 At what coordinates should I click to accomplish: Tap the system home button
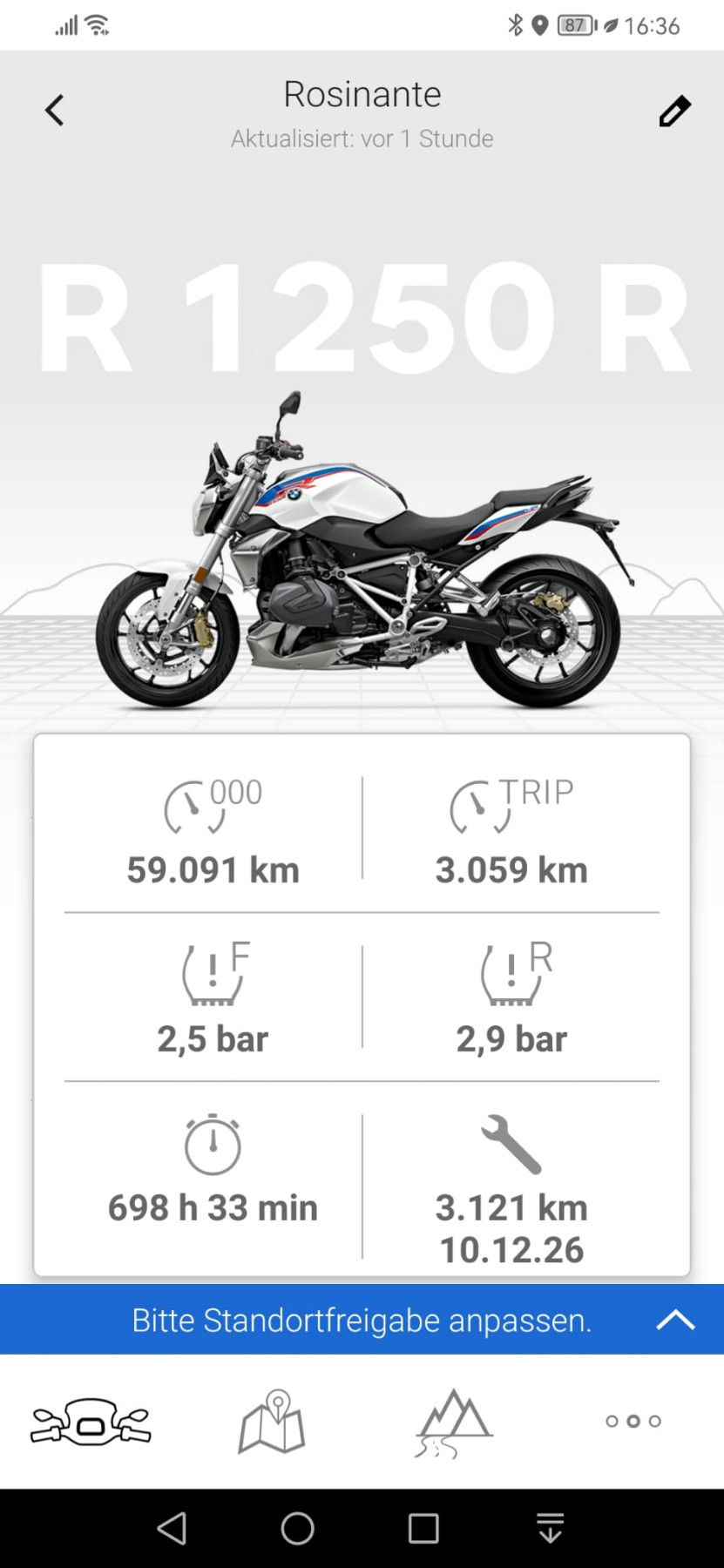click(x=297, y=1528)
